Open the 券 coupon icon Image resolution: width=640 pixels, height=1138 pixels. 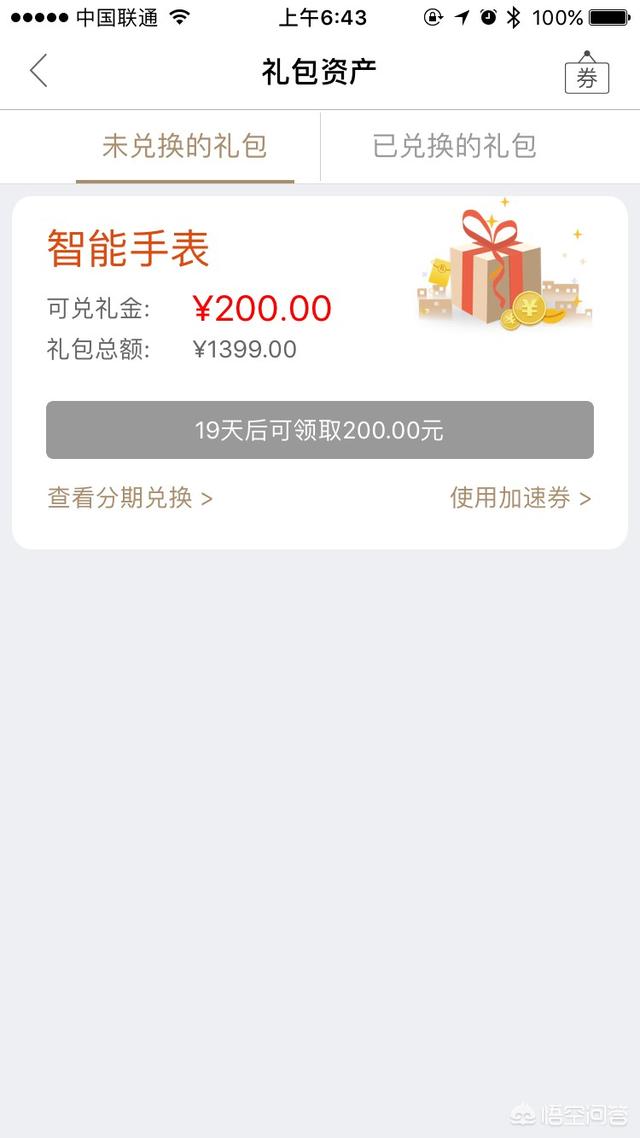(587, 74)
